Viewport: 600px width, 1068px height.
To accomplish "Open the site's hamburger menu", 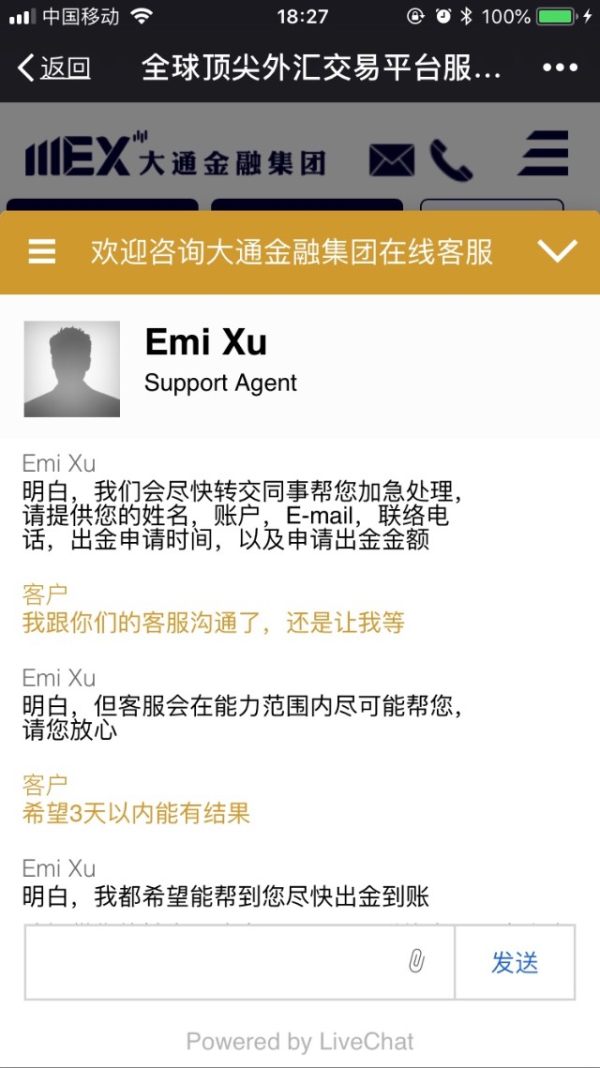I will (543, 155).
